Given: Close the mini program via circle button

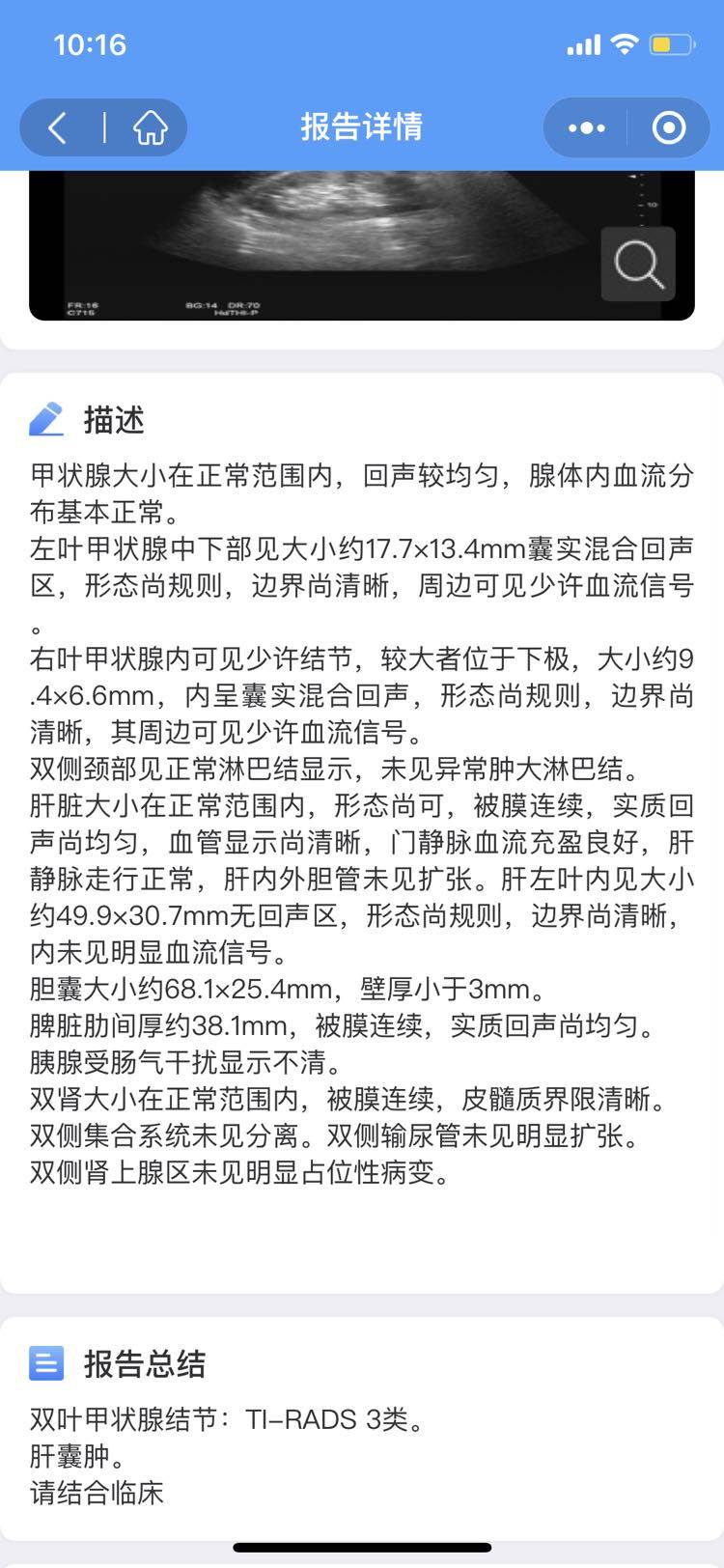Looking at the screenshot, I should pos(668,127).
